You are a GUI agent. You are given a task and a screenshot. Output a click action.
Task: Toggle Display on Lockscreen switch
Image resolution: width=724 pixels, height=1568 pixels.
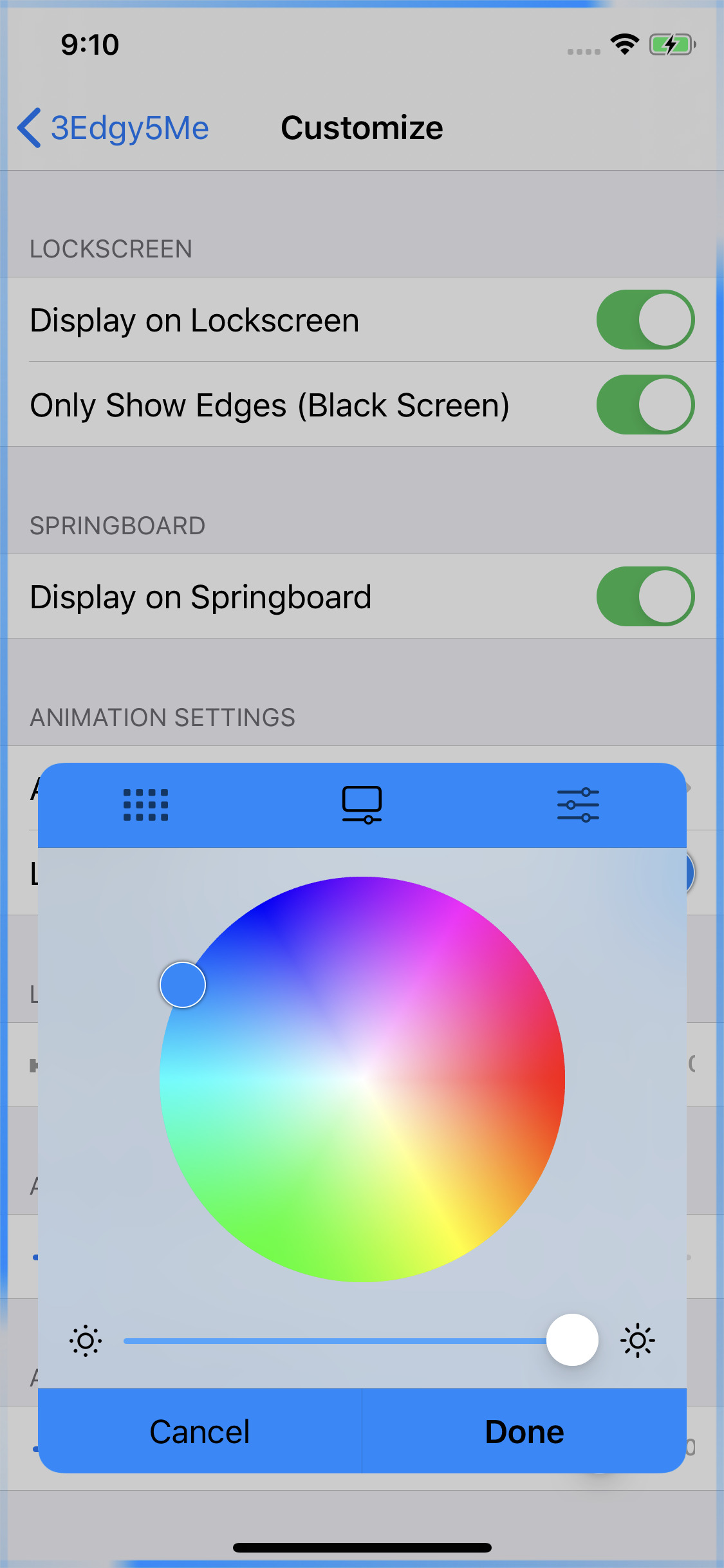(645, 320)
